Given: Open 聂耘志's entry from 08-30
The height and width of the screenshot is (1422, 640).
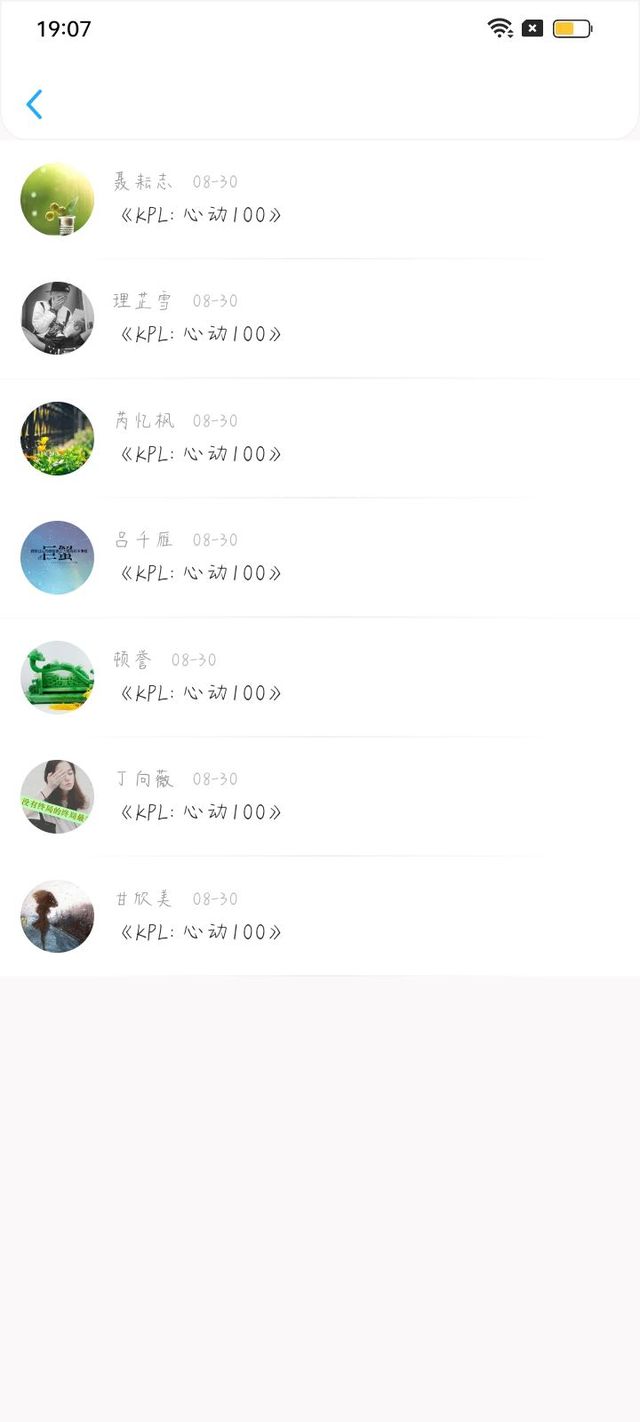Looking at the screenshot, I should [320, 199].
